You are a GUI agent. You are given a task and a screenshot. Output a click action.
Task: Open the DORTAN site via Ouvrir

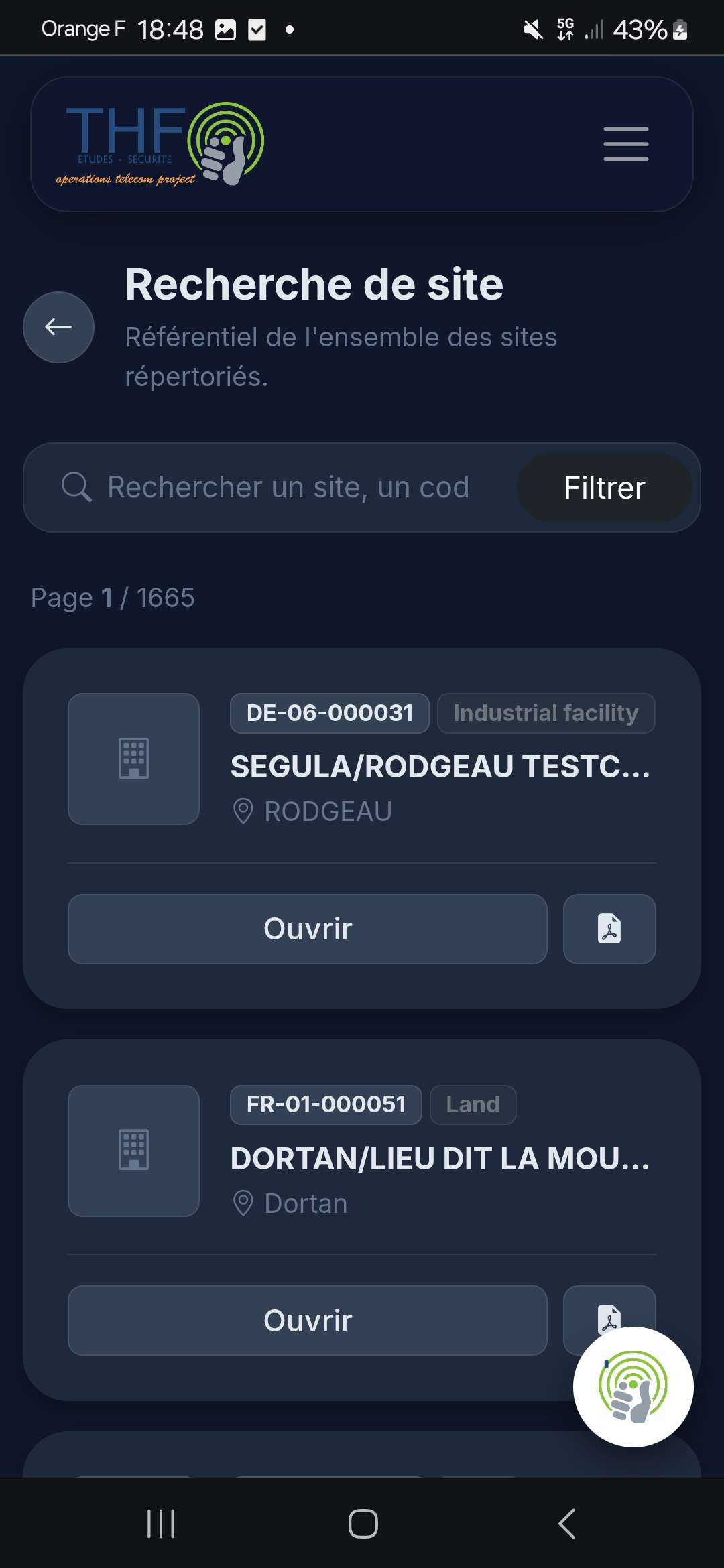tap(307, 1320)
